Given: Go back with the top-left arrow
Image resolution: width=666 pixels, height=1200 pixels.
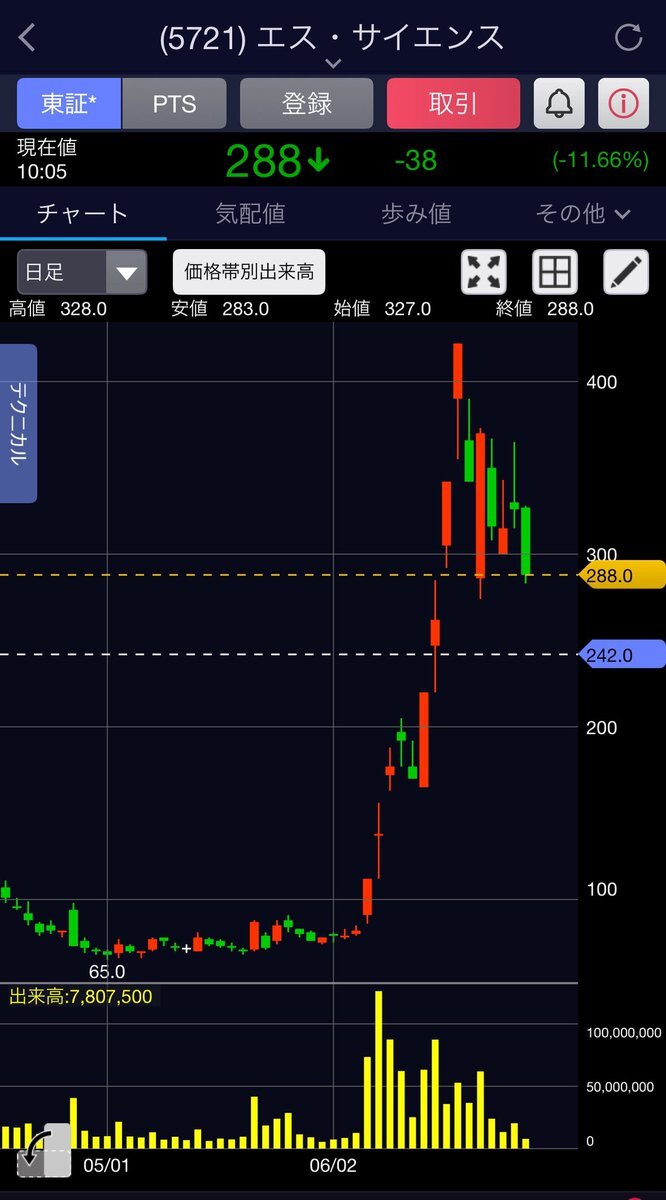Looking at the screenshot, I should click(x=28, y=38).
